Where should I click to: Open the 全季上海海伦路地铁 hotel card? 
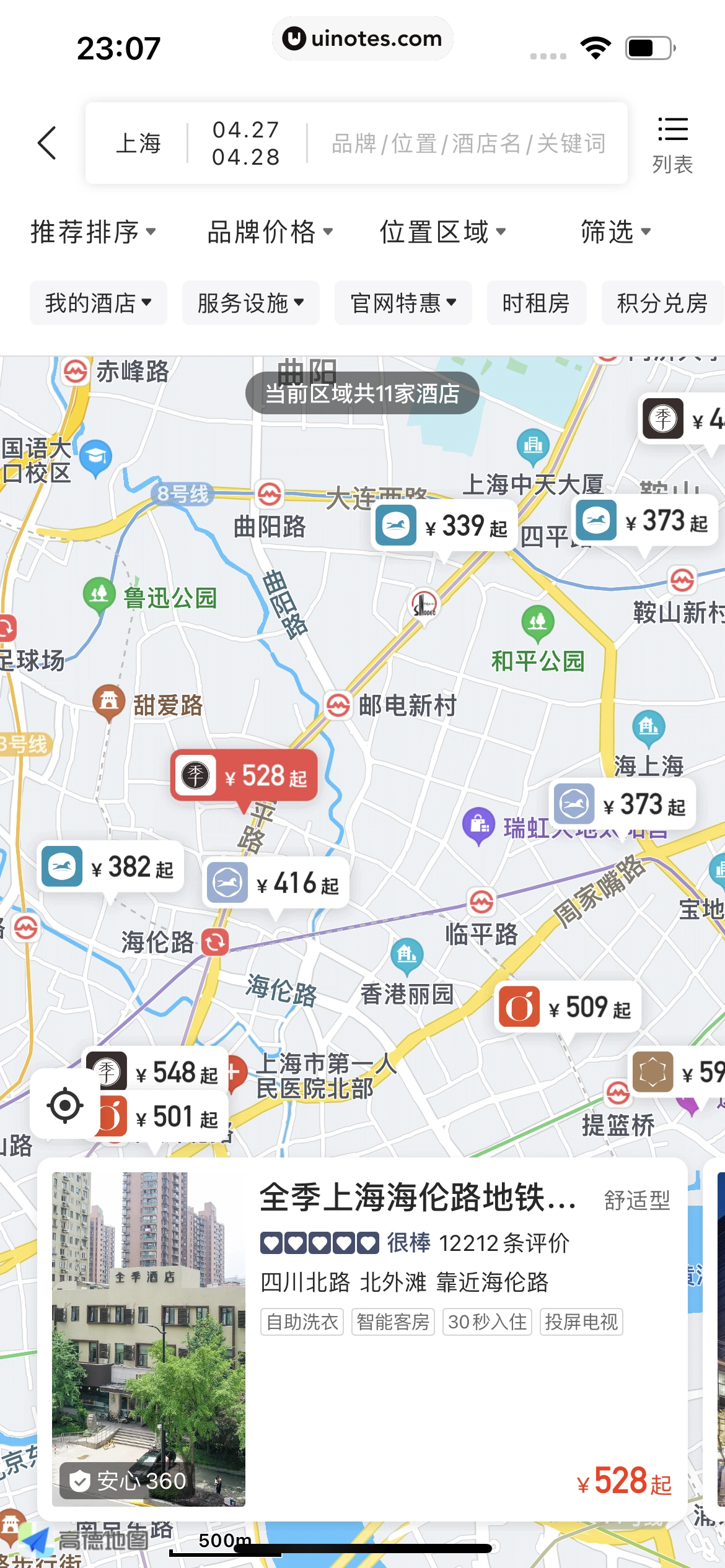click(x=362, y=1339)
